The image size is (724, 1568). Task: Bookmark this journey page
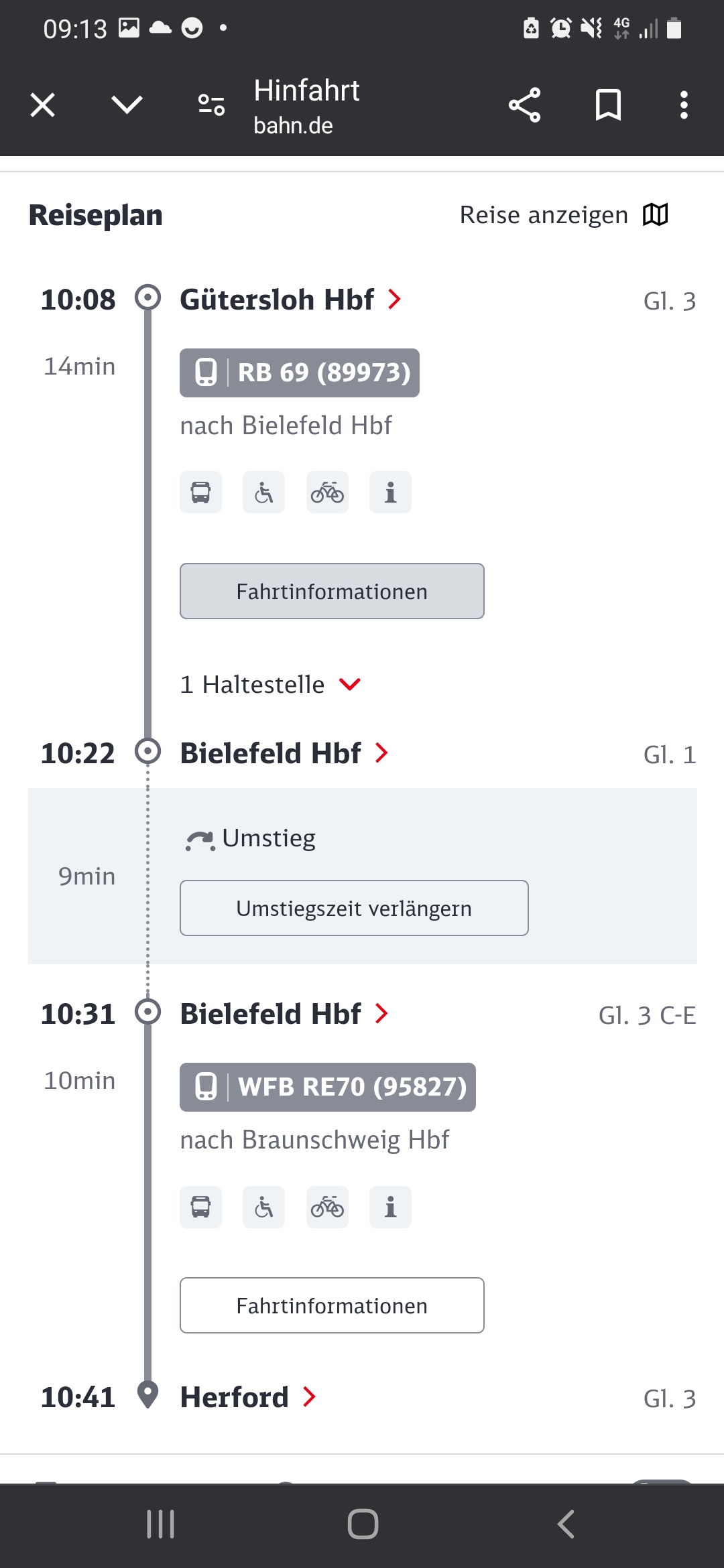click(608, 105)
